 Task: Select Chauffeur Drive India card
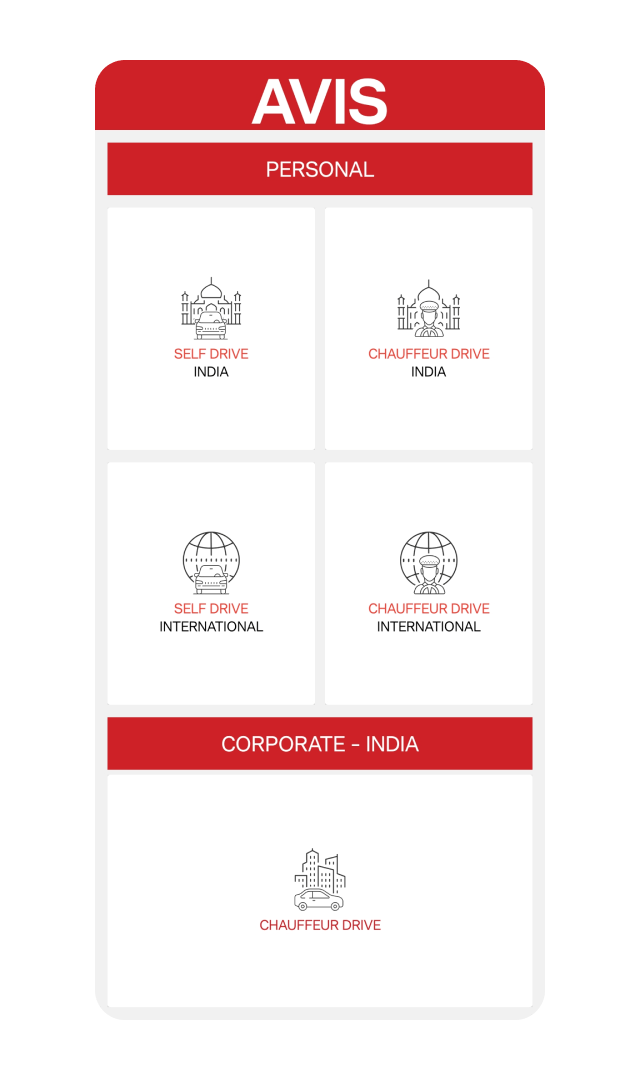coord(429,329)
